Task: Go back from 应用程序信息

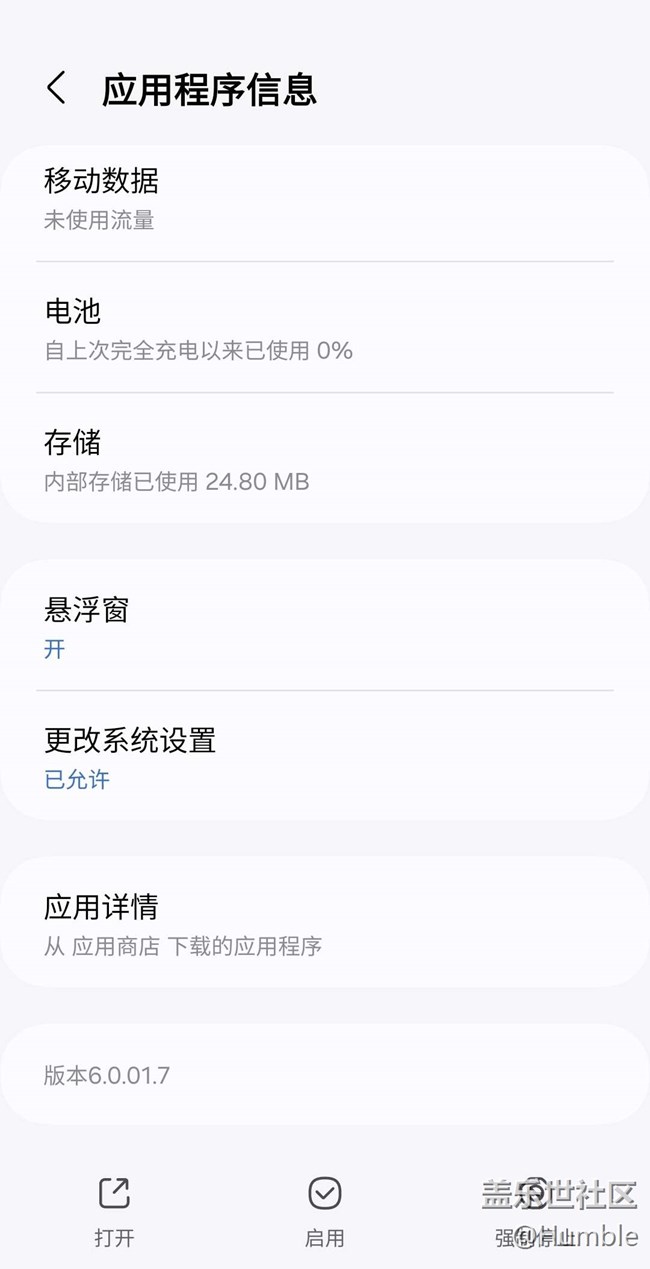Action: point(57,89)
